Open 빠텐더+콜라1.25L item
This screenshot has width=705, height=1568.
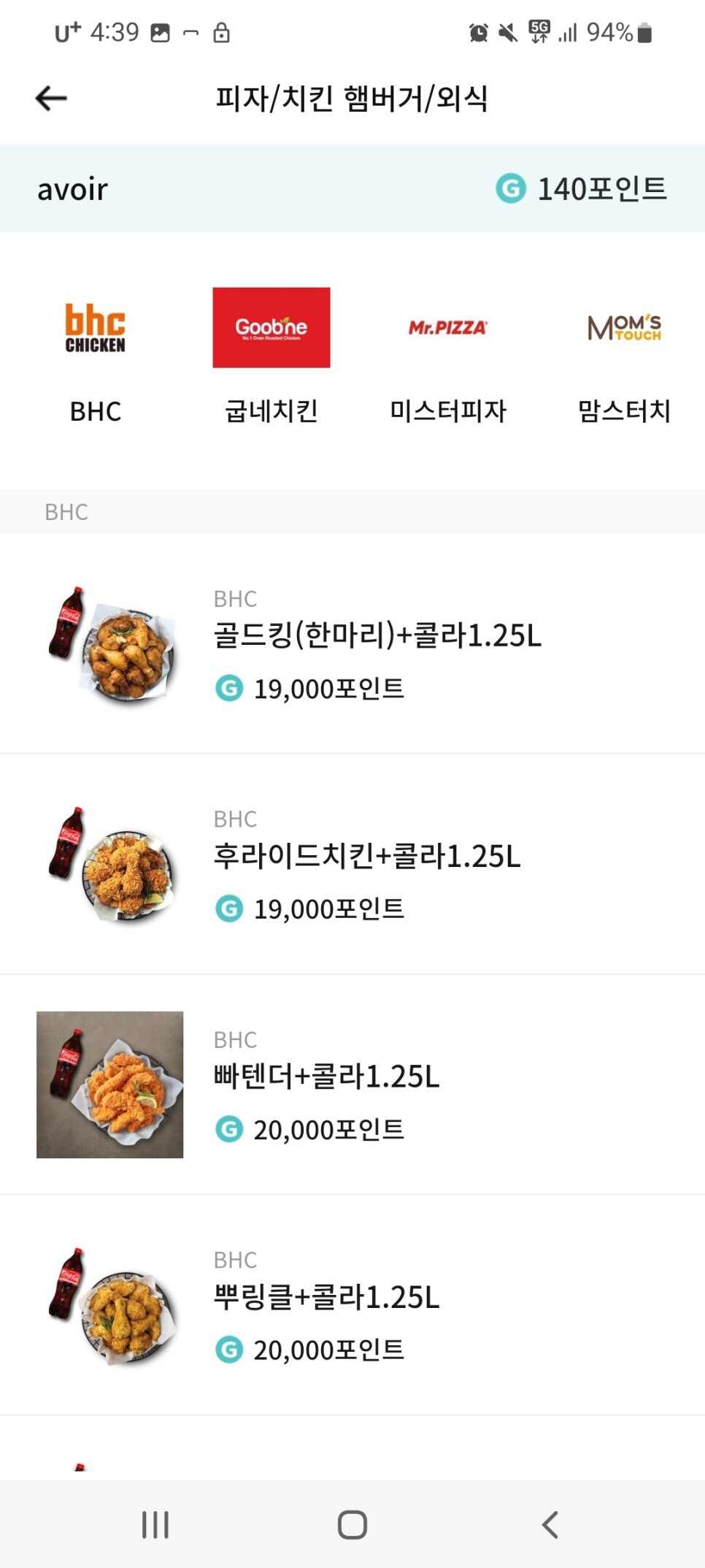pyautogui.click(x=352, y=1085)
